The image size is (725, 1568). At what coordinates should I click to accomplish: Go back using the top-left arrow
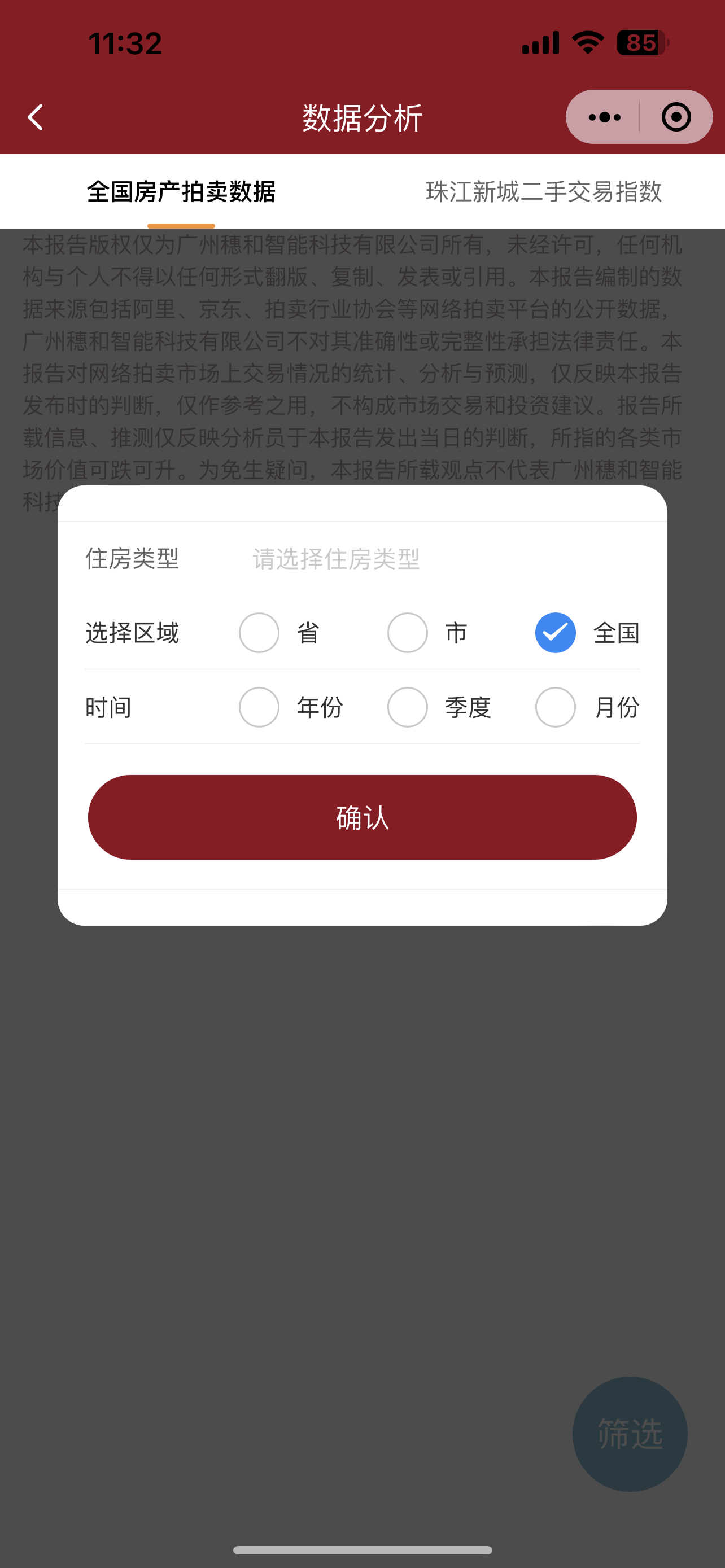[36, 117]
